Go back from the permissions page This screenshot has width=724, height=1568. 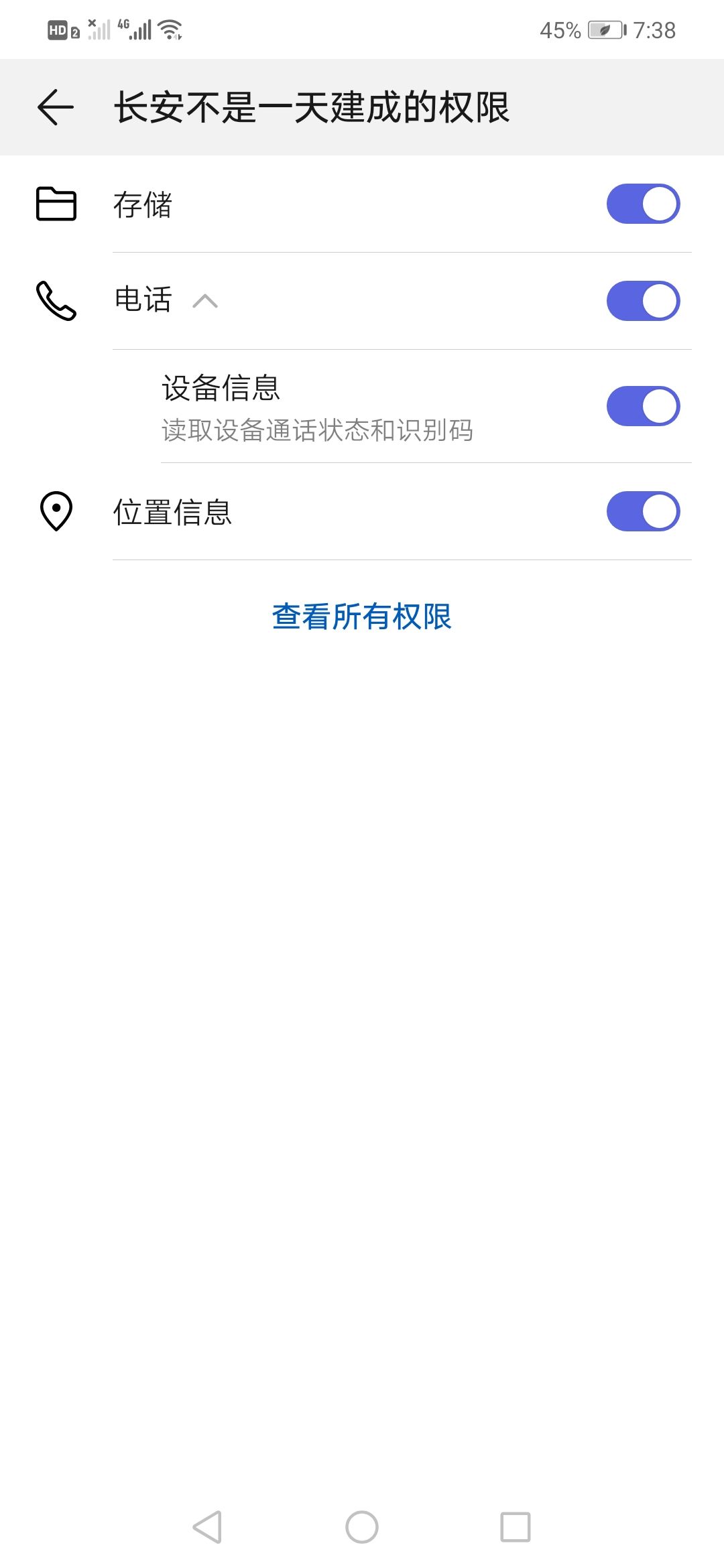tap(56, 107)
